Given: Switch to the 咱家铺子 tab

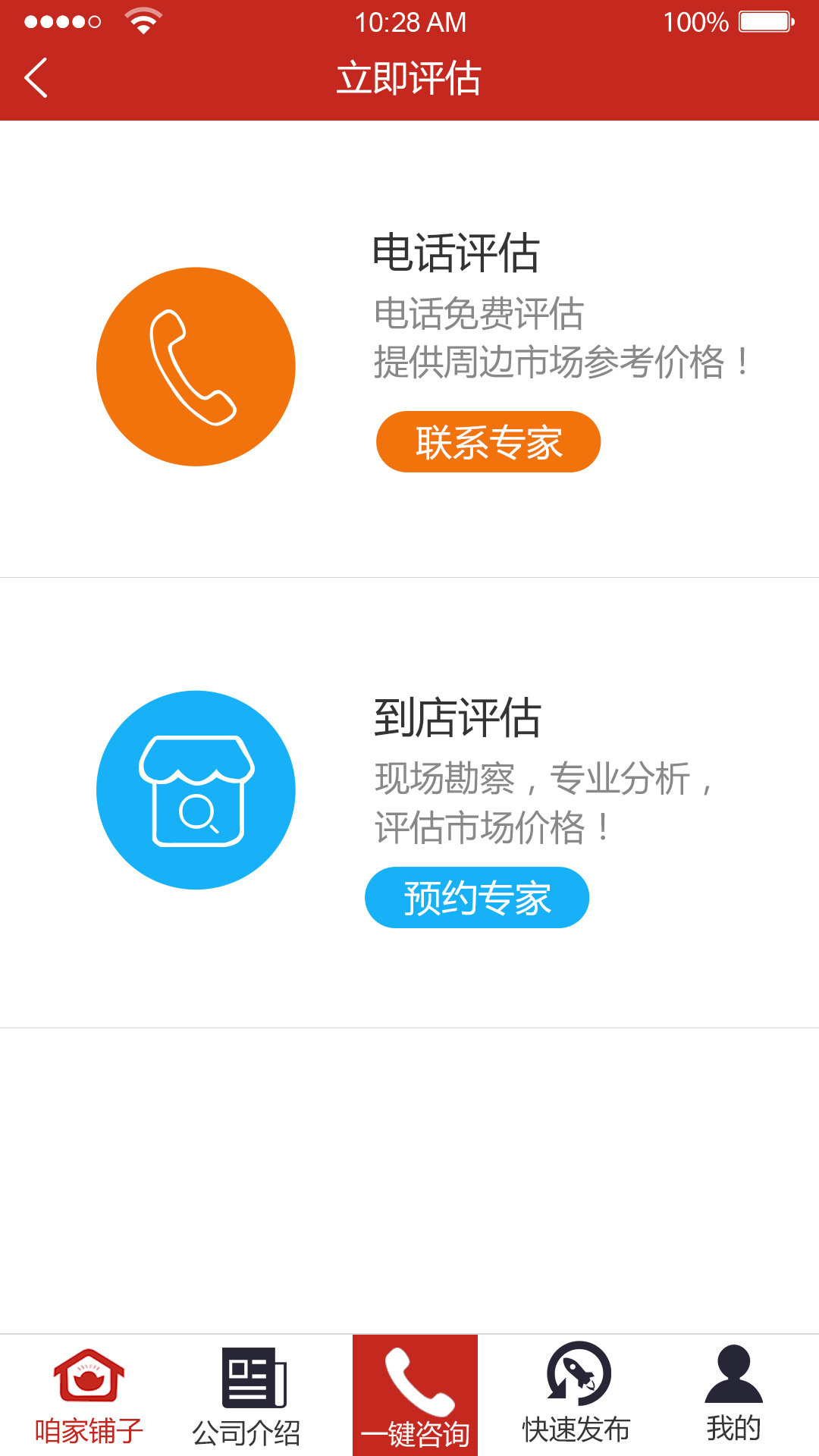Looking at the screenshot, I should click(89, 1395).
